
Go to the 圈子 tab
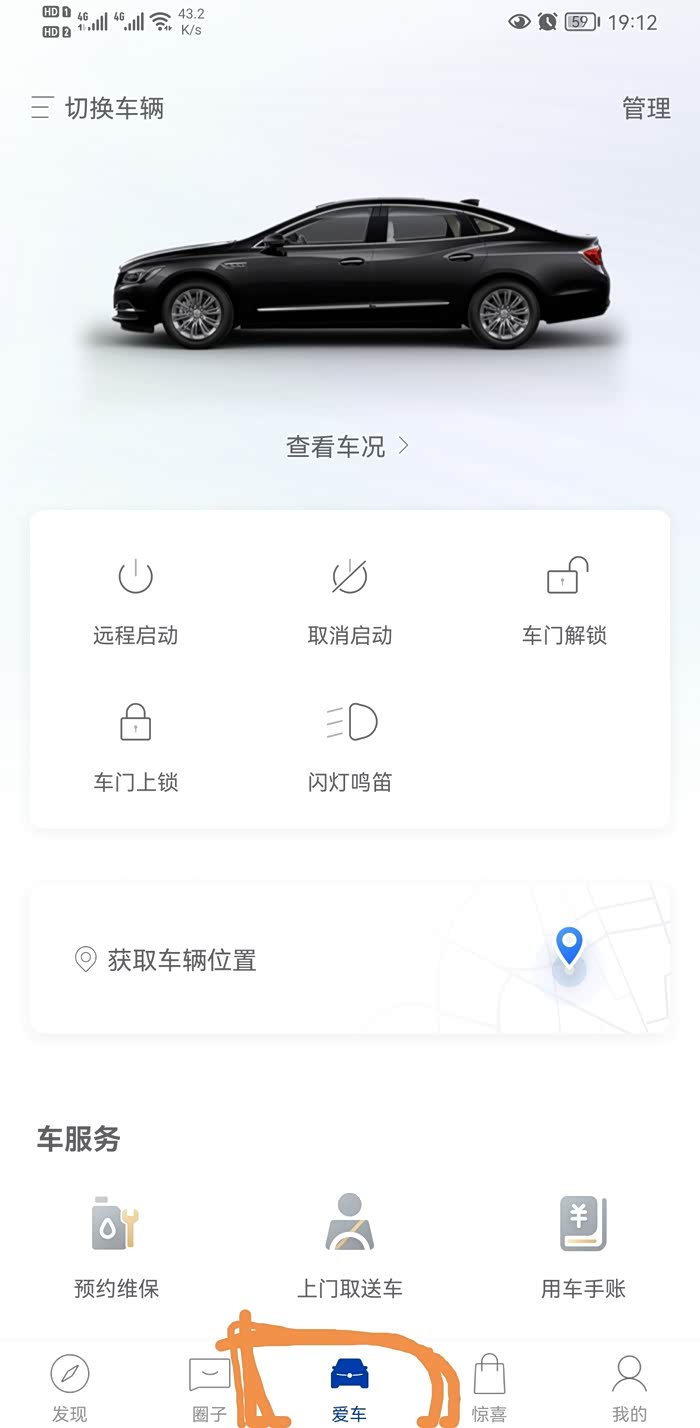point(209,1388)
